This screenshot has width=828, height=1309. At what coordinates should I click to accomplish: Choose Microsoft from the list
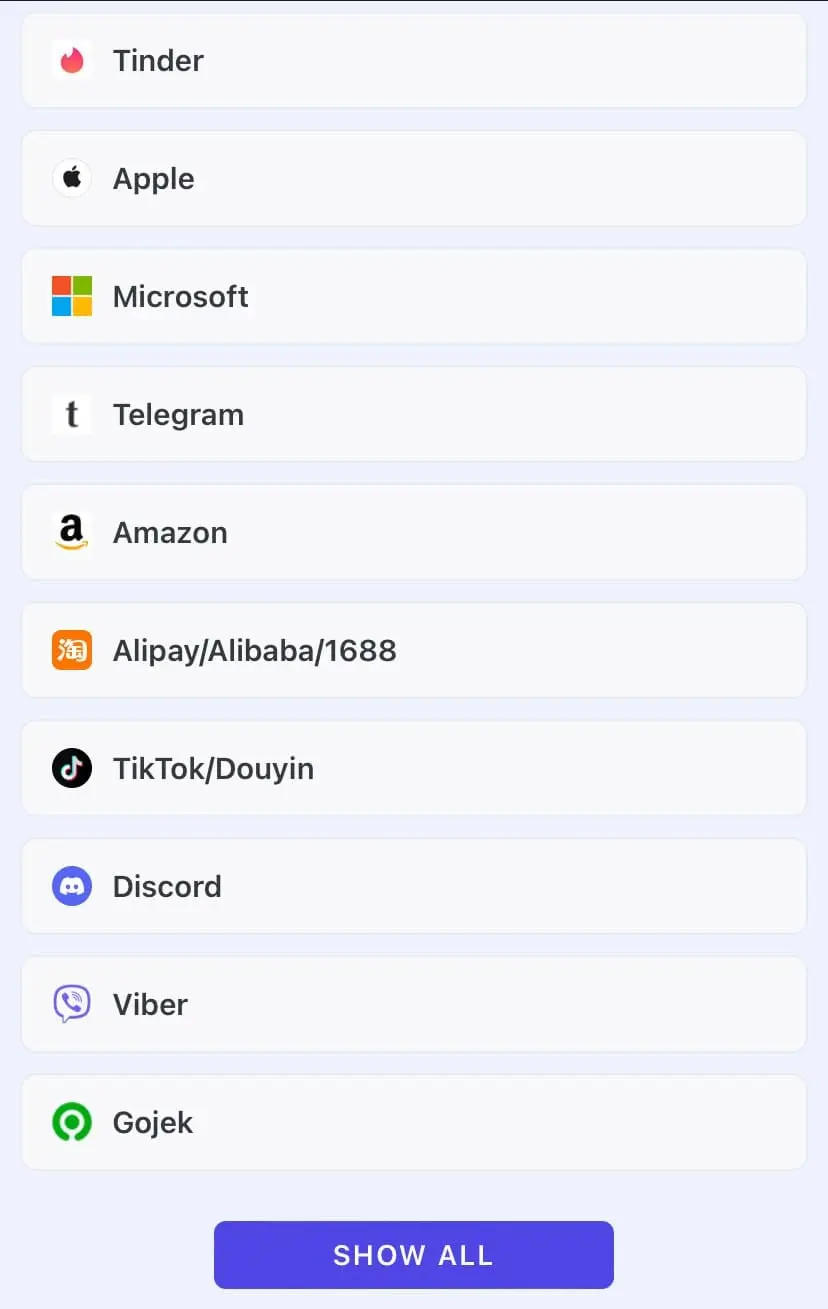pyautogui.click(x=413, y=297)
